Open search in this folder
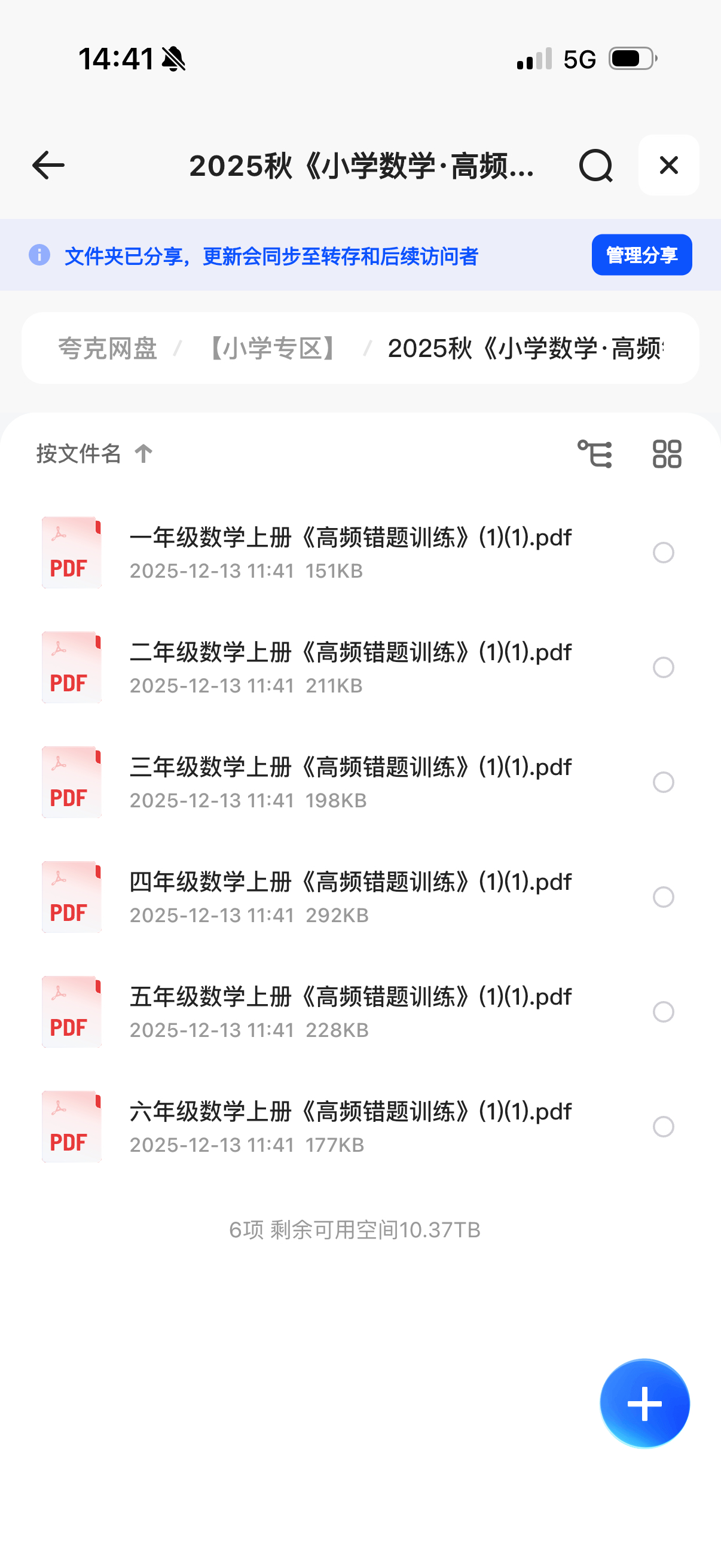This screenshot has height=1568, width=721. coord(595,166)
